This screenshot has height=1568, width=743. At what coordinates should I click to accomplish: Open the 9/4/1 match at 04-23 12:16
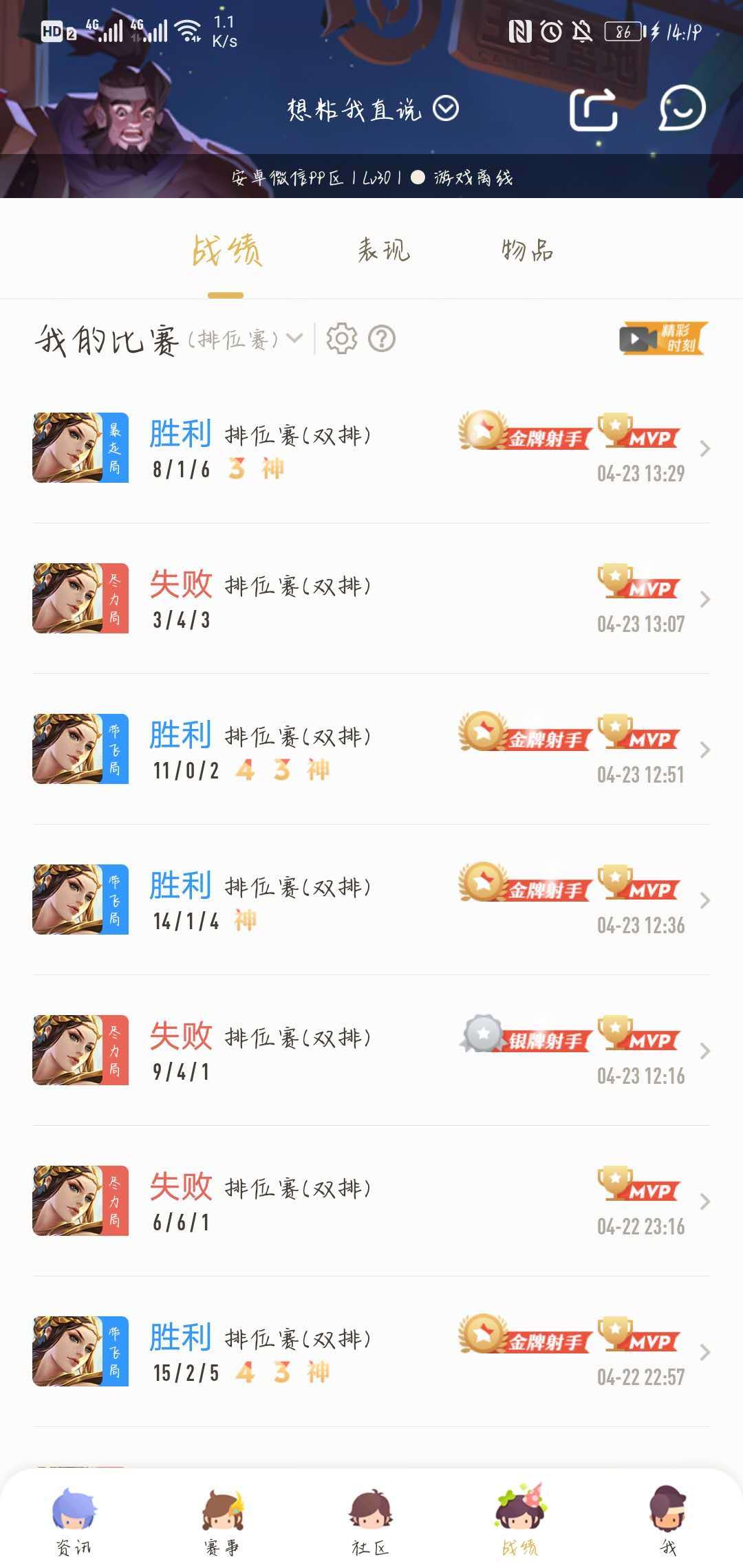[x=371, y=1051]
